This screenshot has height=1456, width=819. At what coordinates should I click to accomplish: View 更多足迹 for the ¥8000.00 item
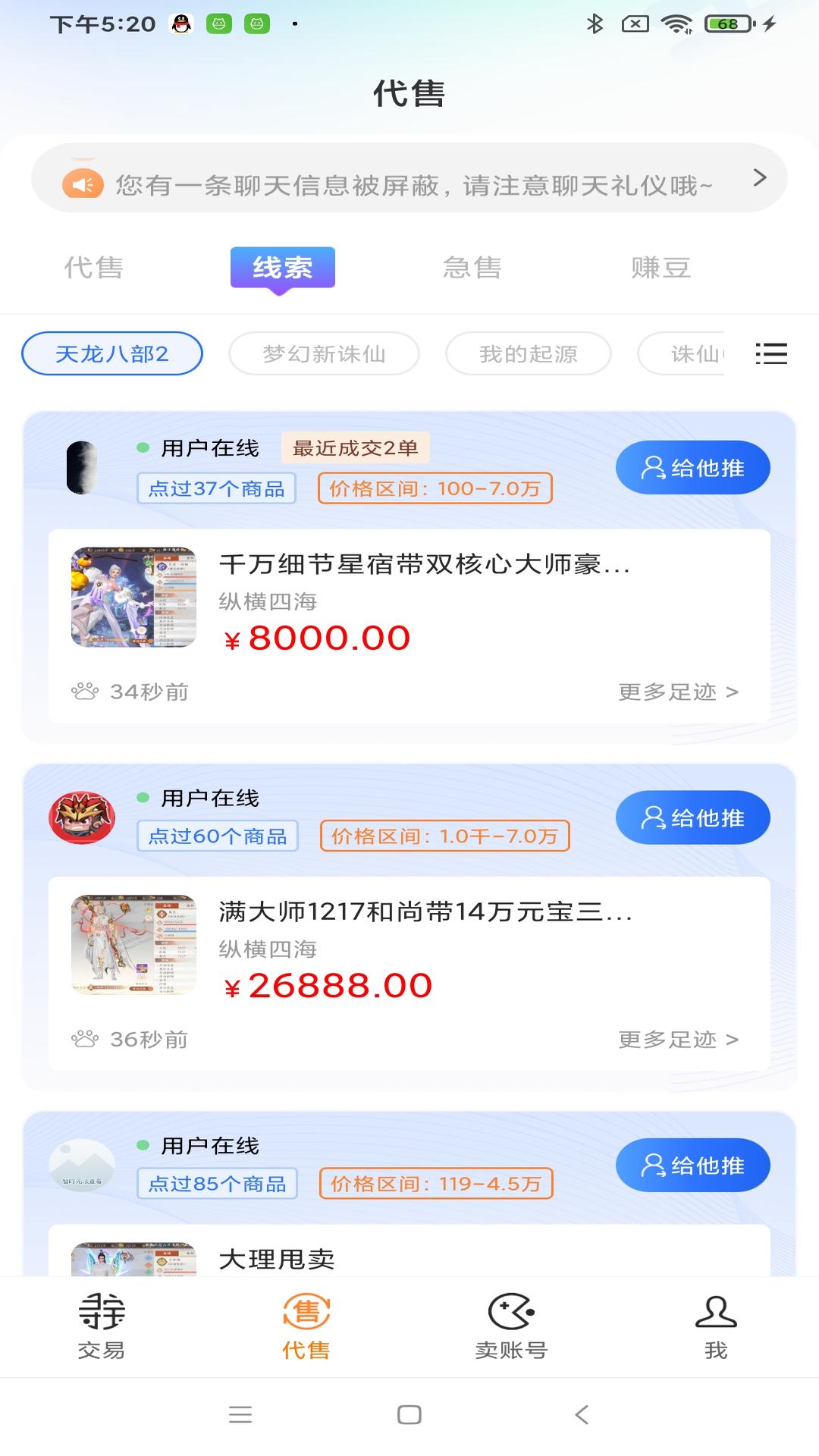[x=678, y=692]
